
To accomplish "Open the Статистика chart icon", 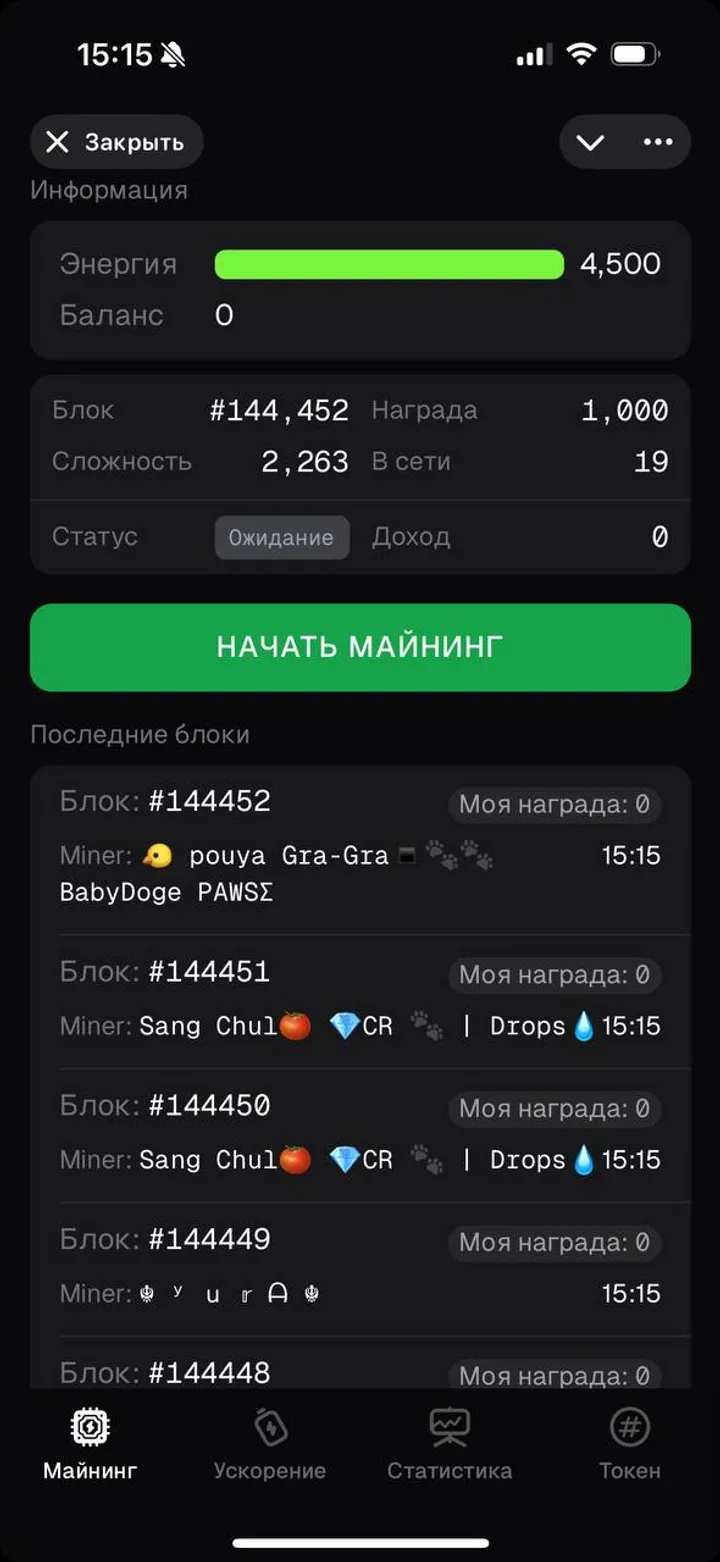I will 449,1427.
